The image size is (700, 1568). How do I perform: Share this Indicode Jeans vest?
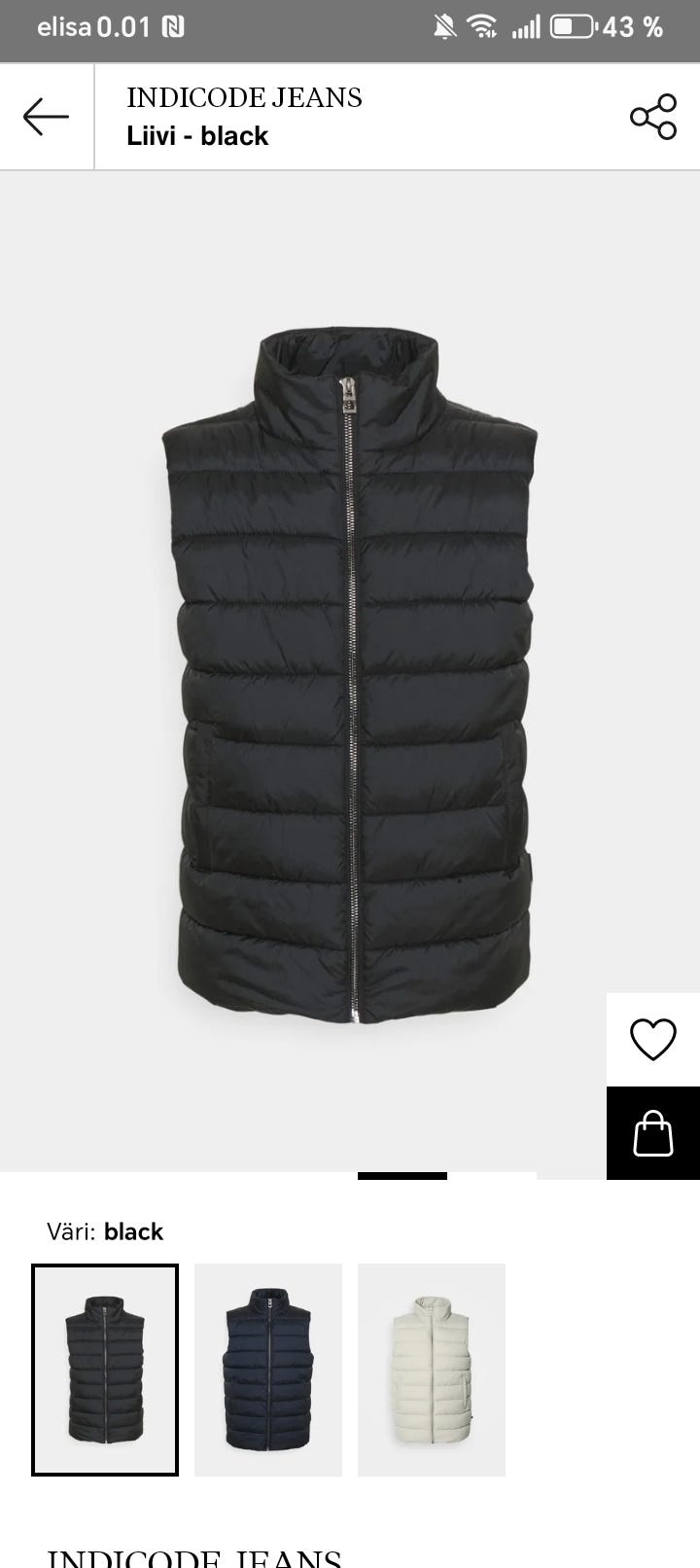(653, 117)
